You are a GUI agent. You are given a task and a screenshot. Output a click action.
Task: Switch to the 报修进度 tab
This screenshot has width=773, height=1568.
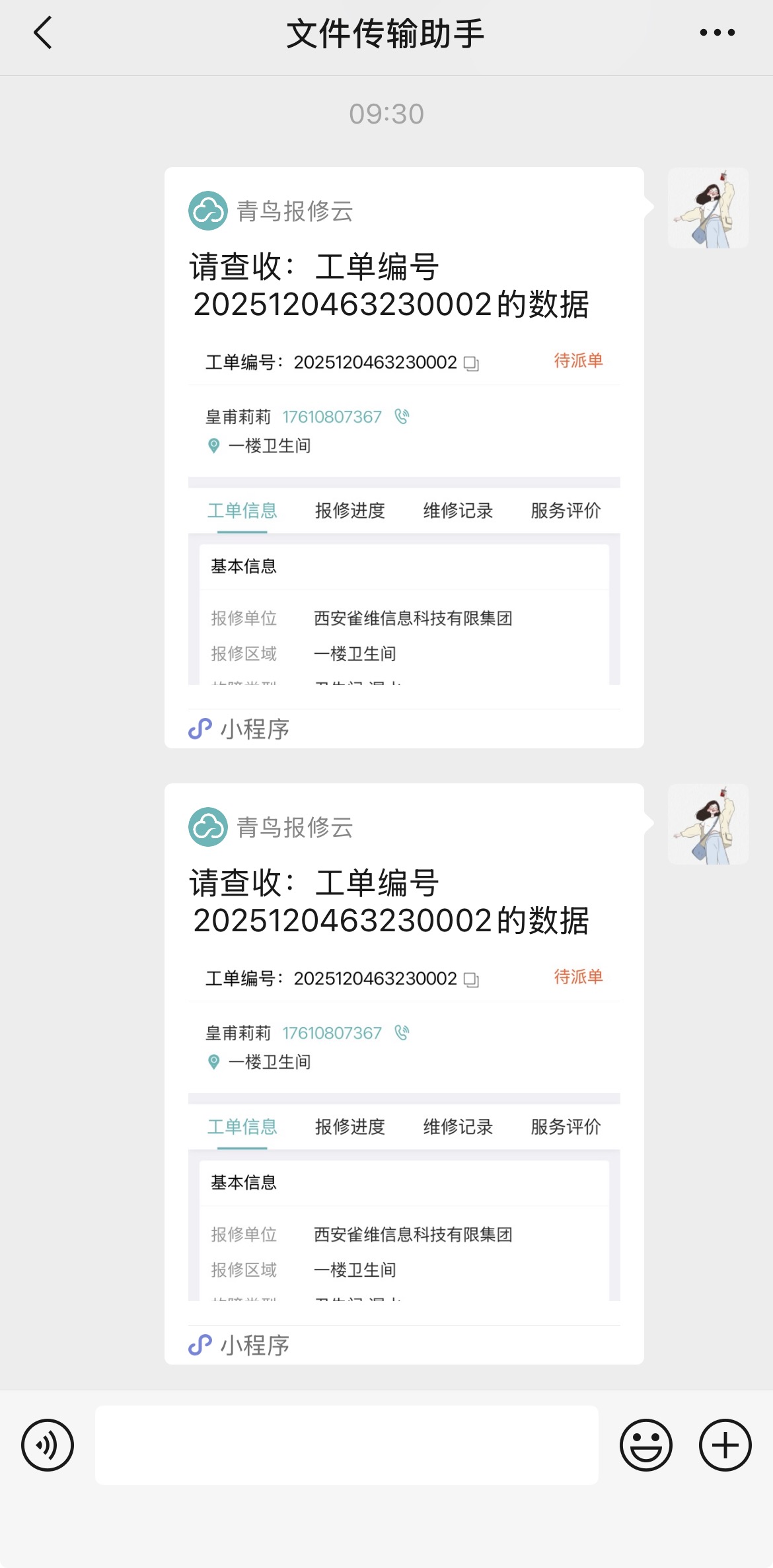click(350, 511)
